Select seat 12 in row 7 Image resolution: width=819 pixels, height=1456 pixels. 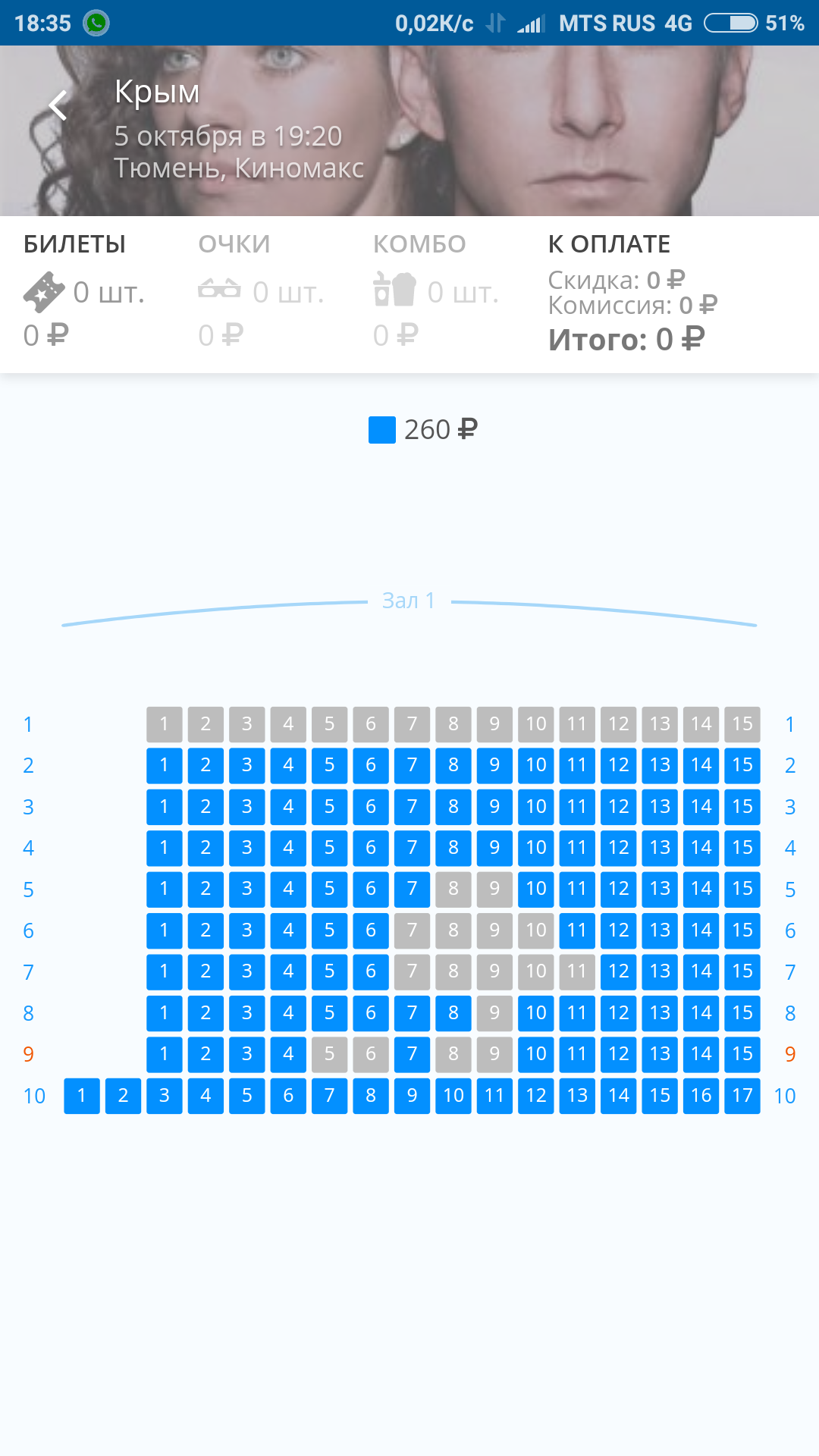[x=619, y=971]
